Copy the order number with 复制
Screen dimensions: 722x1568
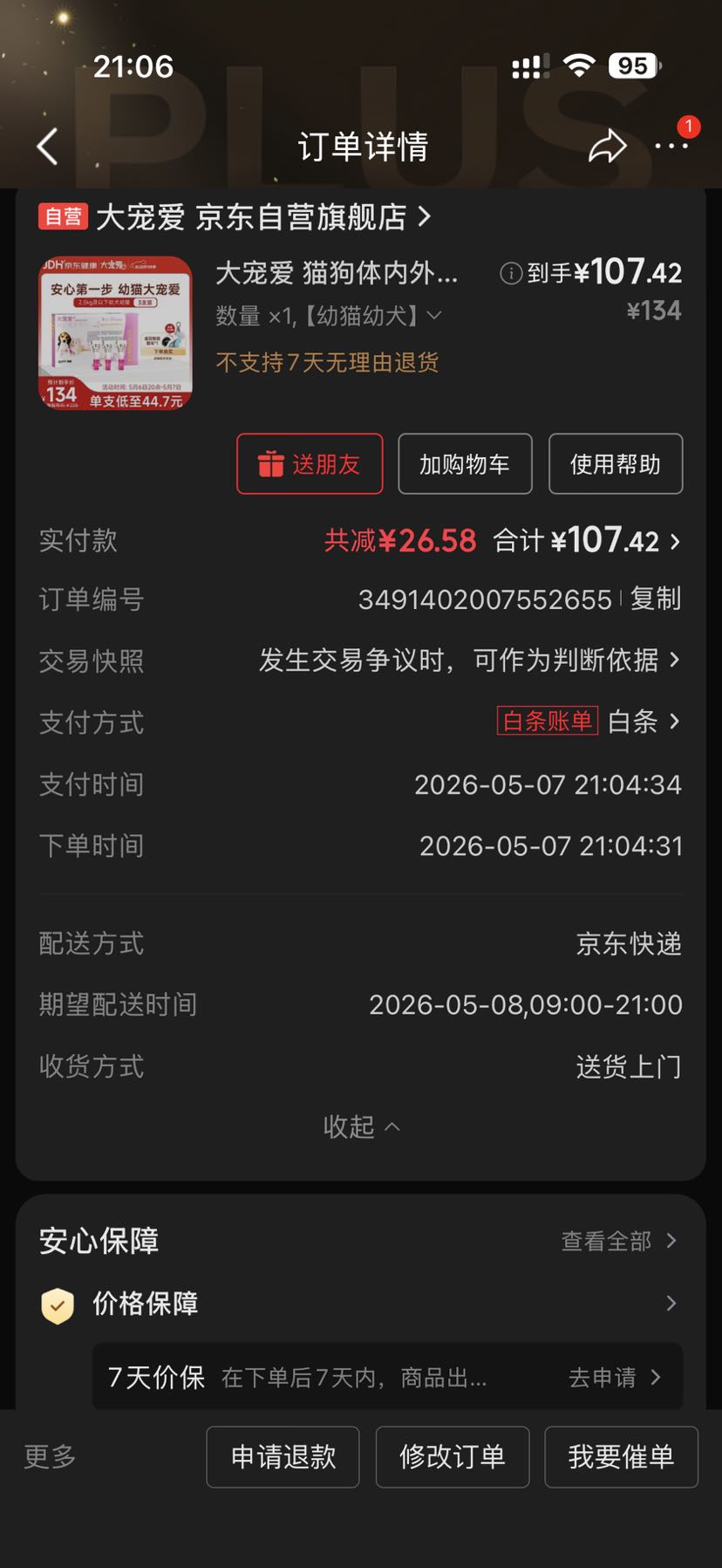(x=656, y=599)
